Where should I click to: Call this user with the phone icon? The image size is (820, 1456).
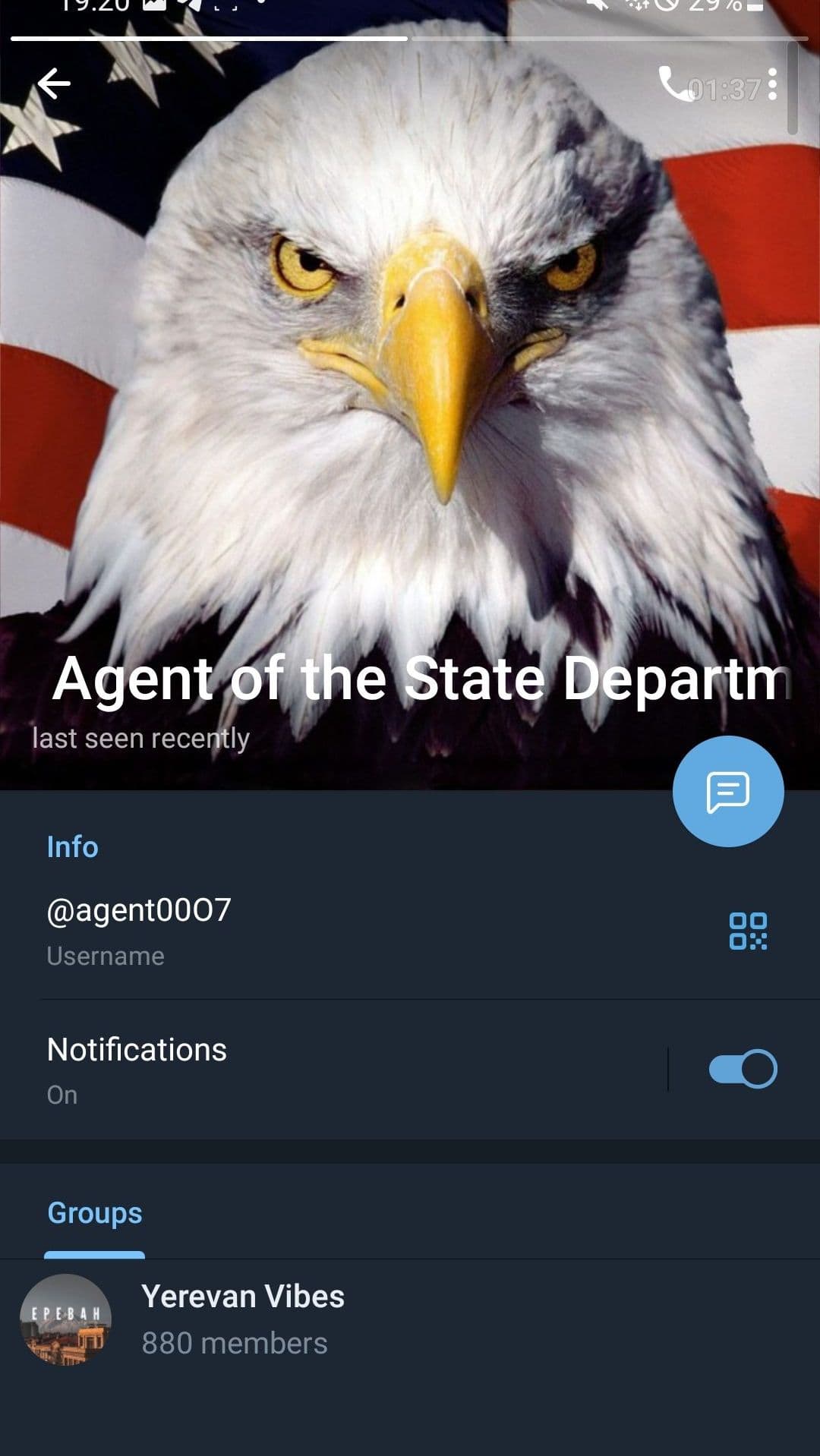(x=673, y=84)
